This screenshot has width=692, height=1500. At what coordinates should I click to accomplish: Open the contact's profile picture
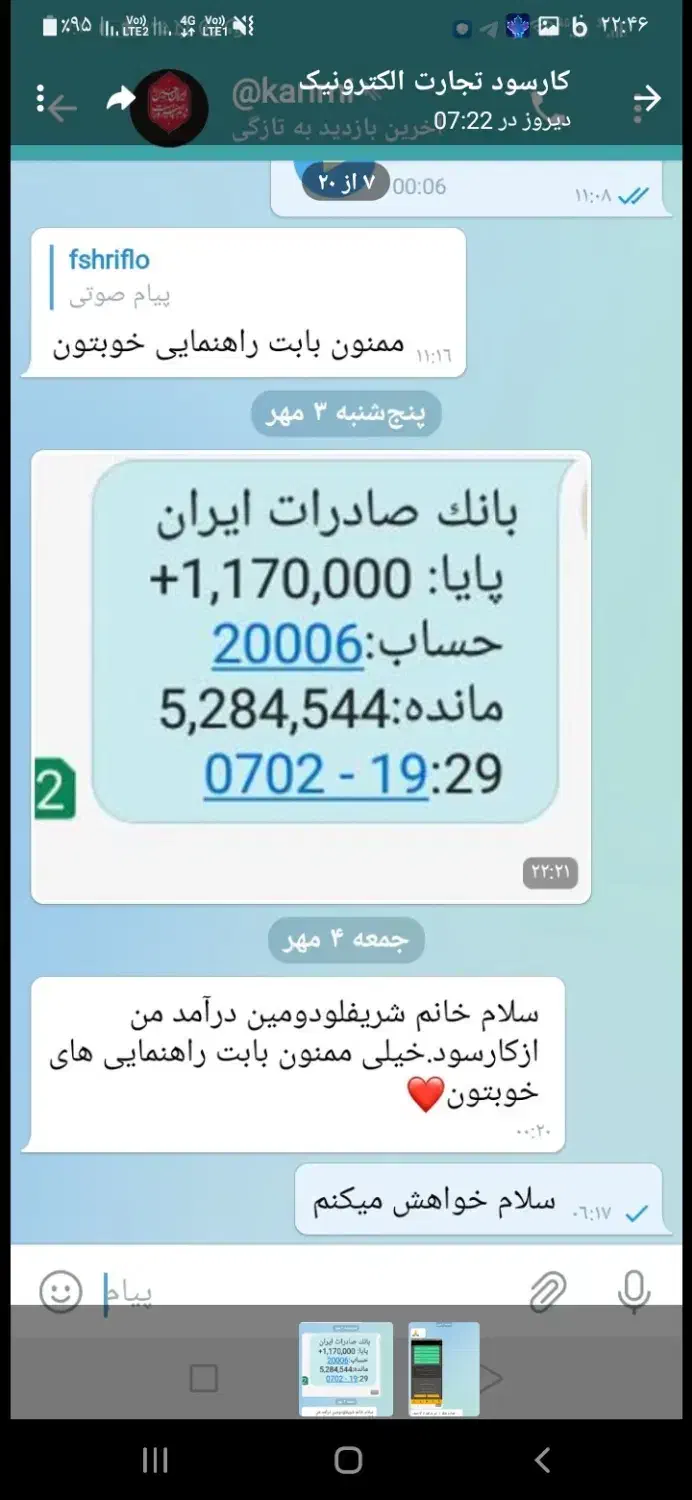[x=169, y=107]
